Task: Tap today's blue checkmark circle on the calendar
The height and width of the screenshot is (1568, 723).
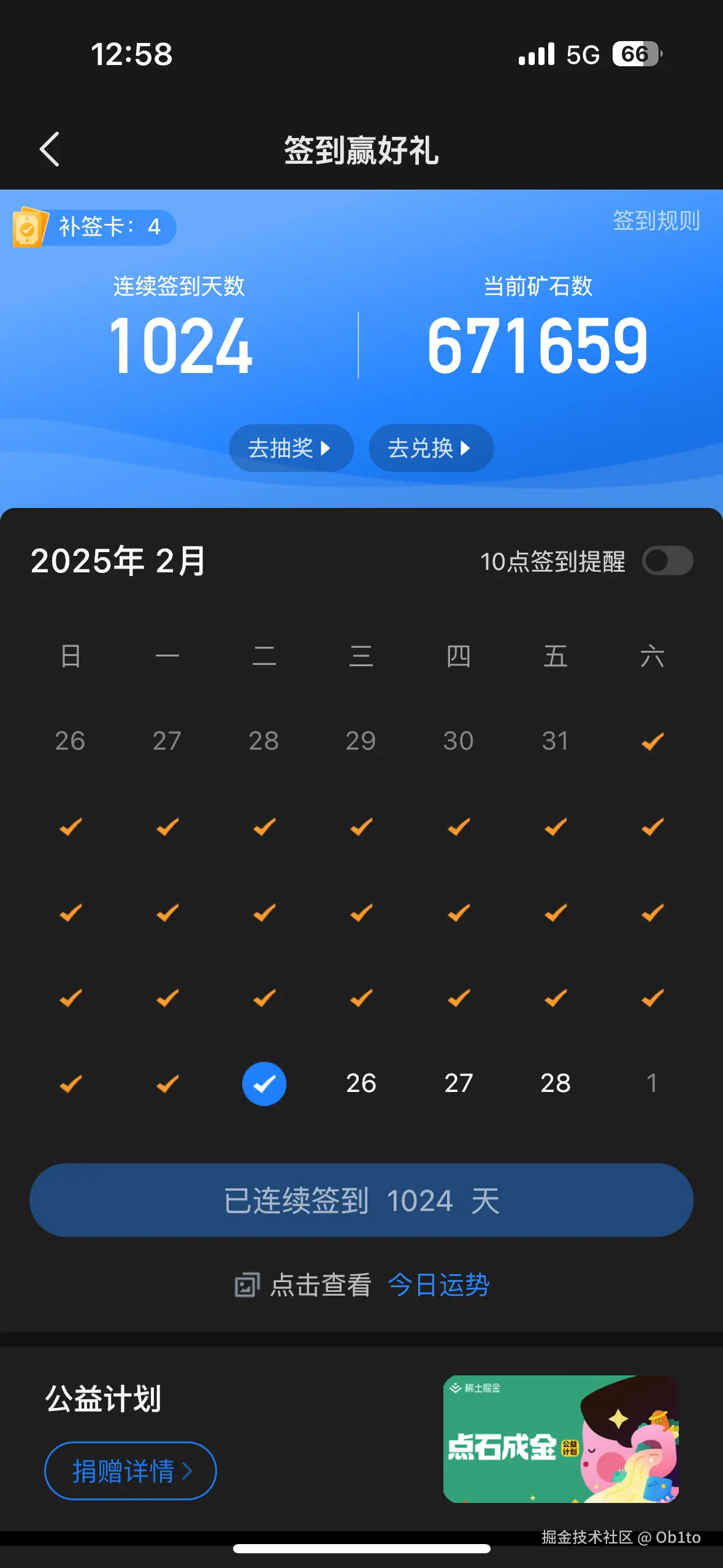Action: click(264, 1083)
